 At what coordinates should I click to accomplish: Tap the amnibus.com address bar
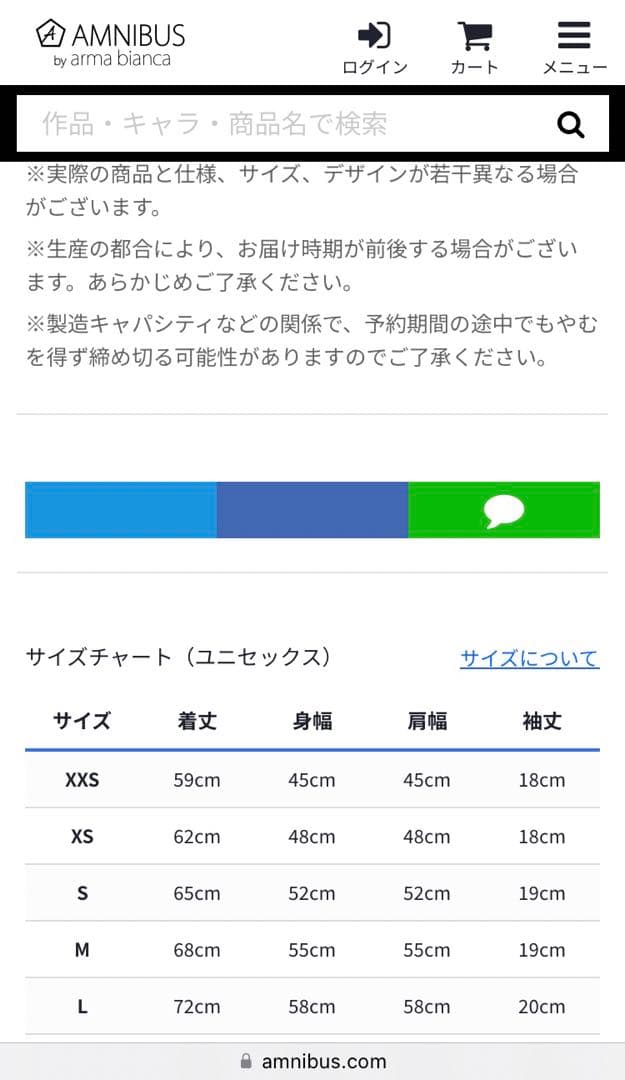click(312, 1061)
